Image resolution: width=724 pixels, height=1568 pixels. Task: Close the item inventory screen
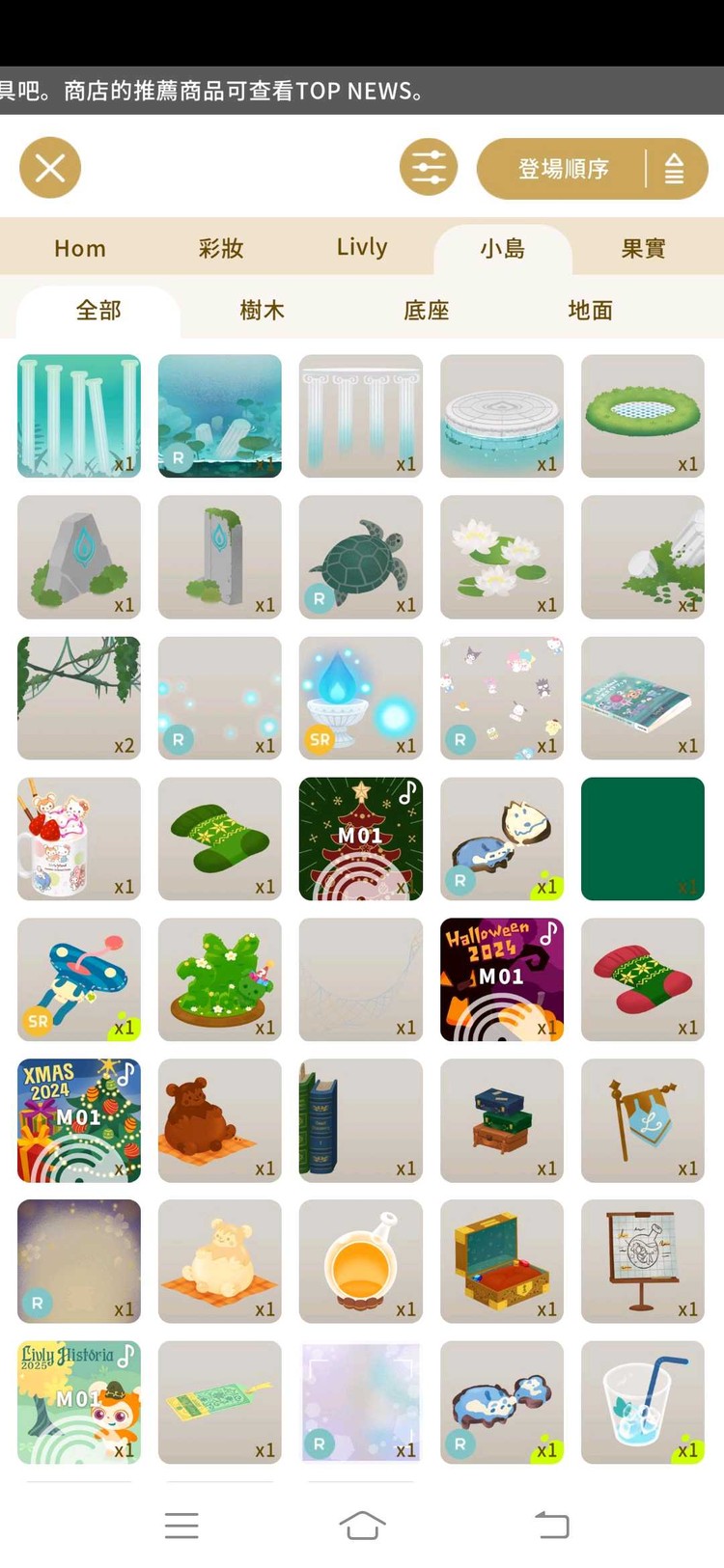point(50,168)
